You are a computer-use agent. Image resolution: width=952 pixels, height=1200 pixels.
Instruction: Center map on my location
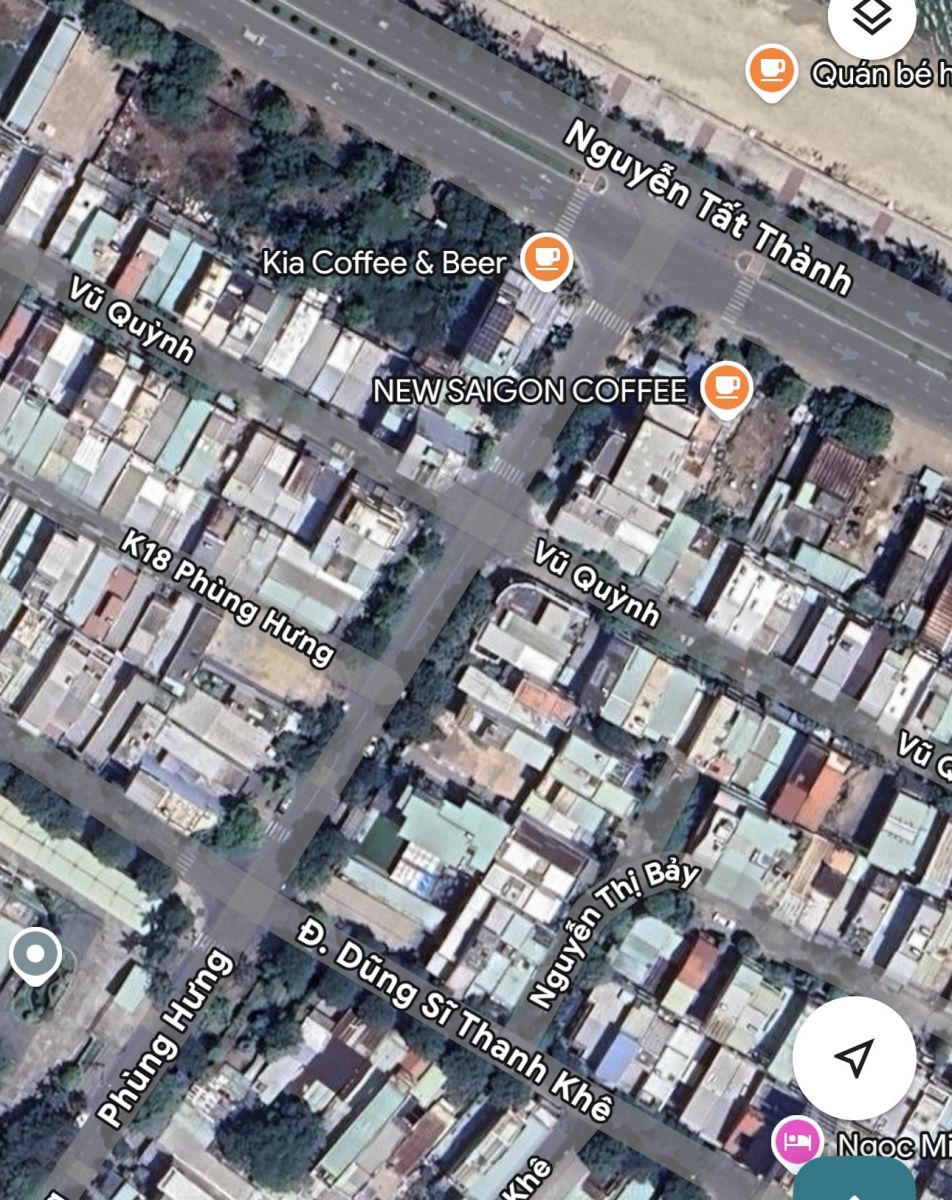click(x=854, y=1057)
